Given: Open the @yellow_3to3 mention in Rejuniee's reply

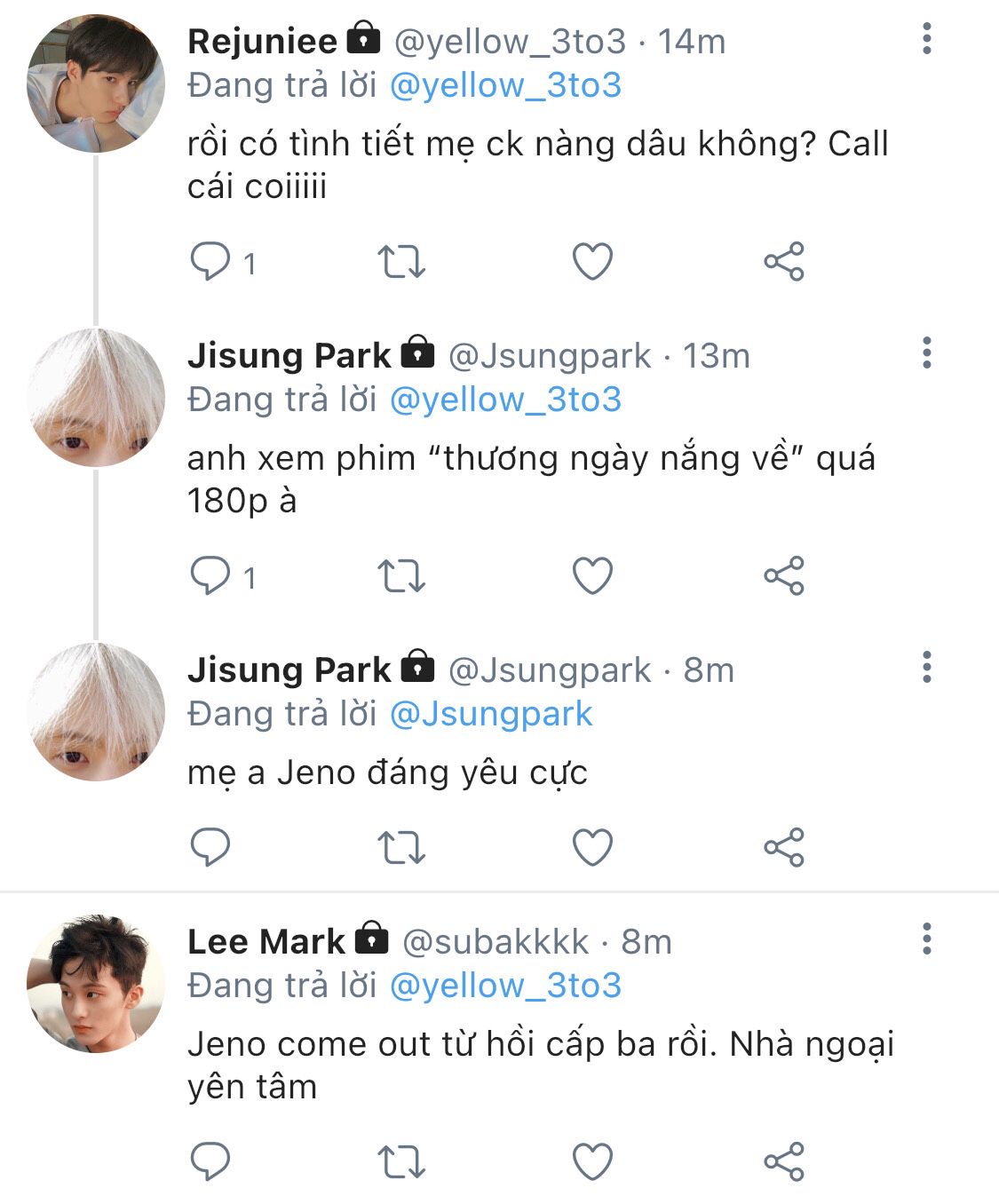Looking at the screenshot, I should pyautogui.click(x=505, y=86).
